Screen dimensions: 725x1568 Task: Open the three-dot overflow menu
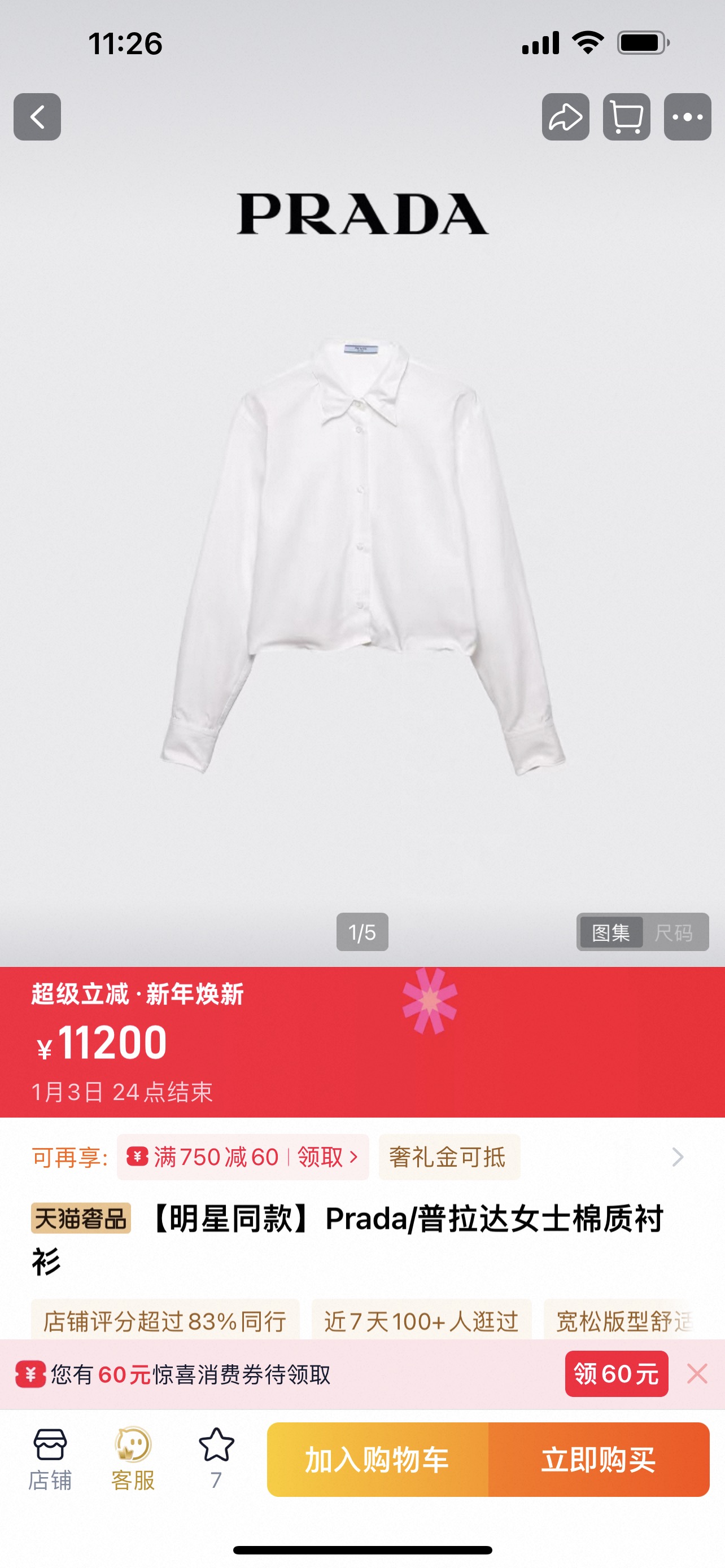[687, 117]
